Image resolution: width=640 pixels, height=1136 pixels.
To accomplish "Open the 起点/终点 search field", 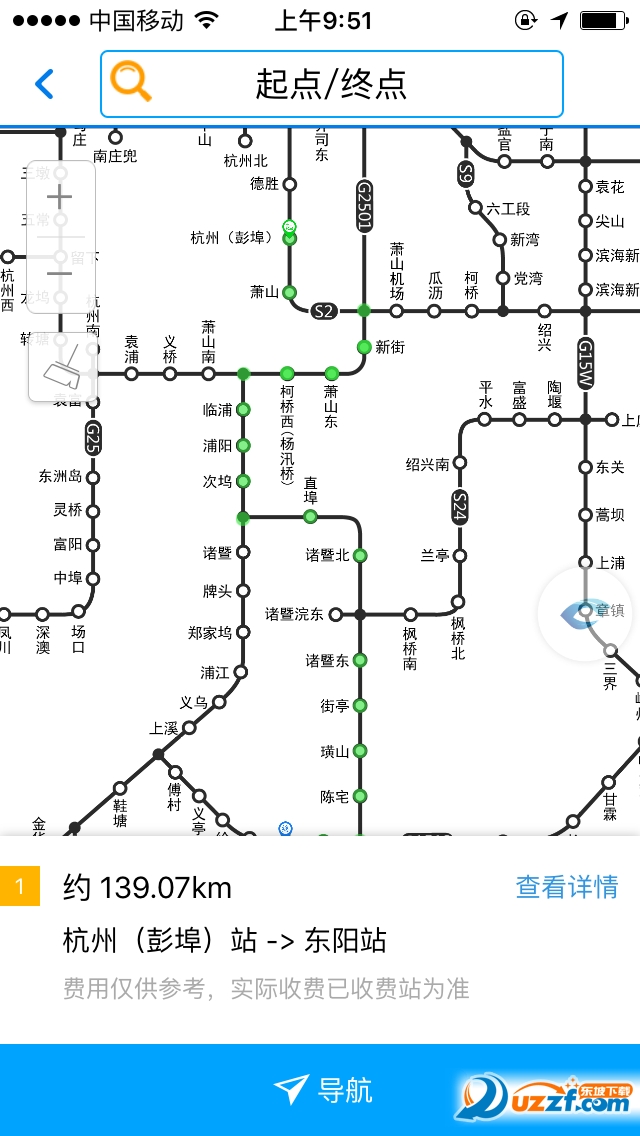I will pyautogui.click(x=331, y=84).
